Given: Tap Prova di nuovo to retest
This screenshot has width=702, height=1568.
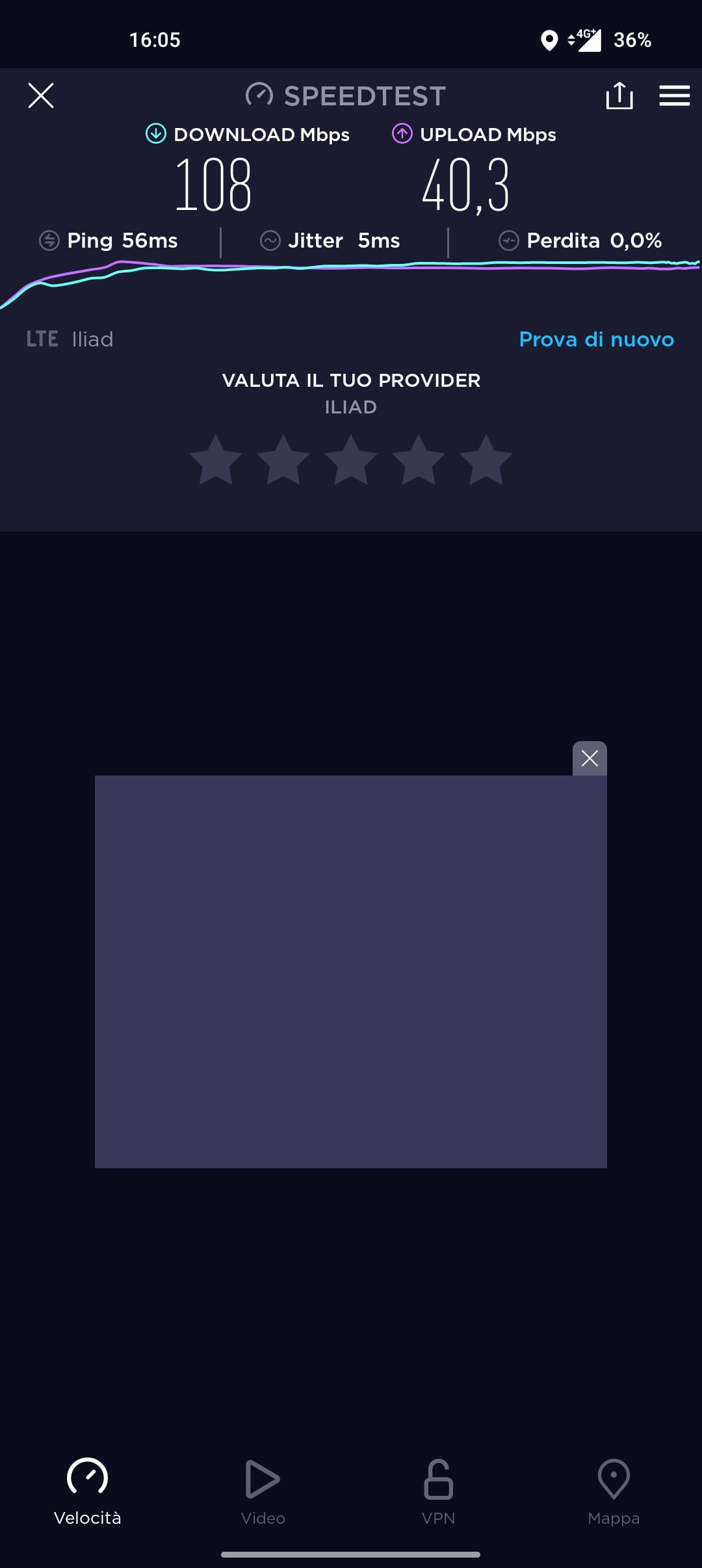Looking at the screenshot, I should click(596, 339).
